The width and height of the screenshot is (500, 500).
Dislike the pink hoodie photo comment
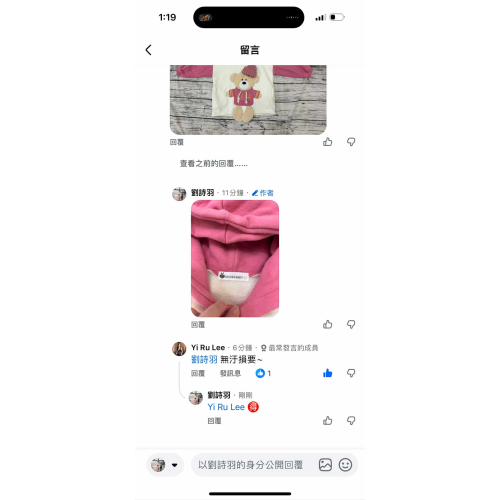click(351, 324)
